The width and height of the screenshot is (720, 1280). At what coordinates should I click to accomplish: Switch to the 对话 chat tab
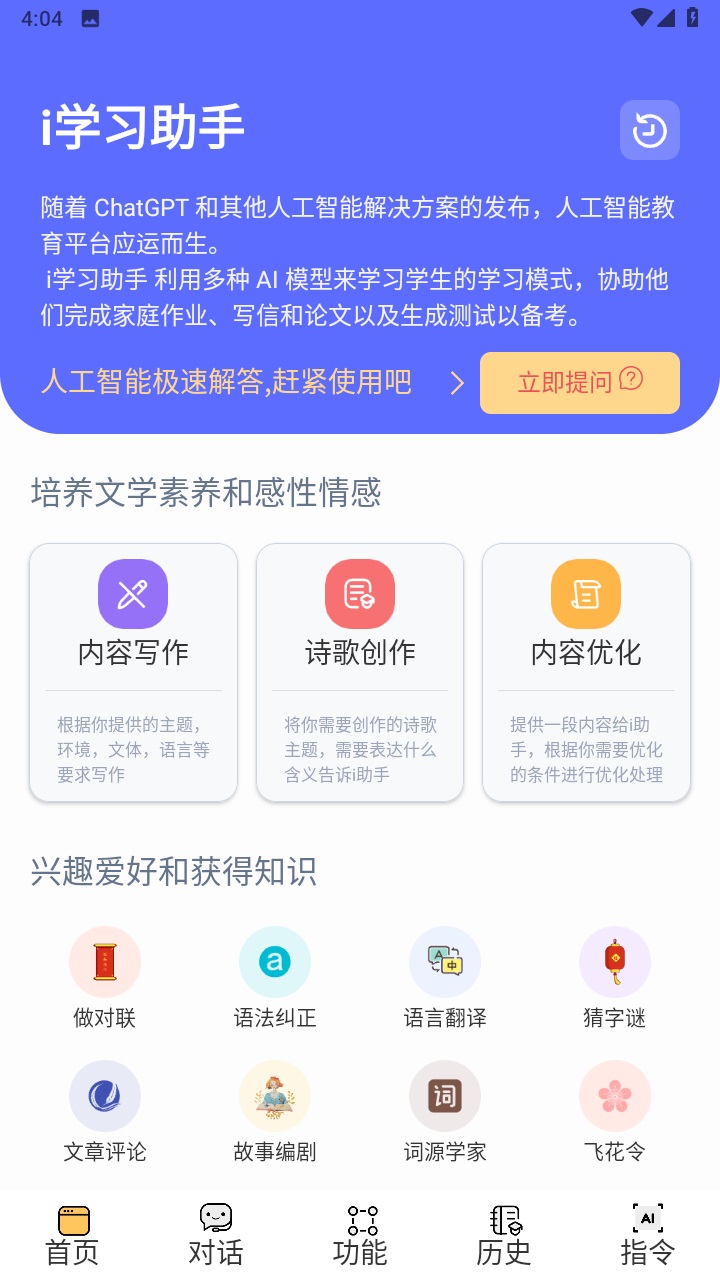pos(214,1235)
